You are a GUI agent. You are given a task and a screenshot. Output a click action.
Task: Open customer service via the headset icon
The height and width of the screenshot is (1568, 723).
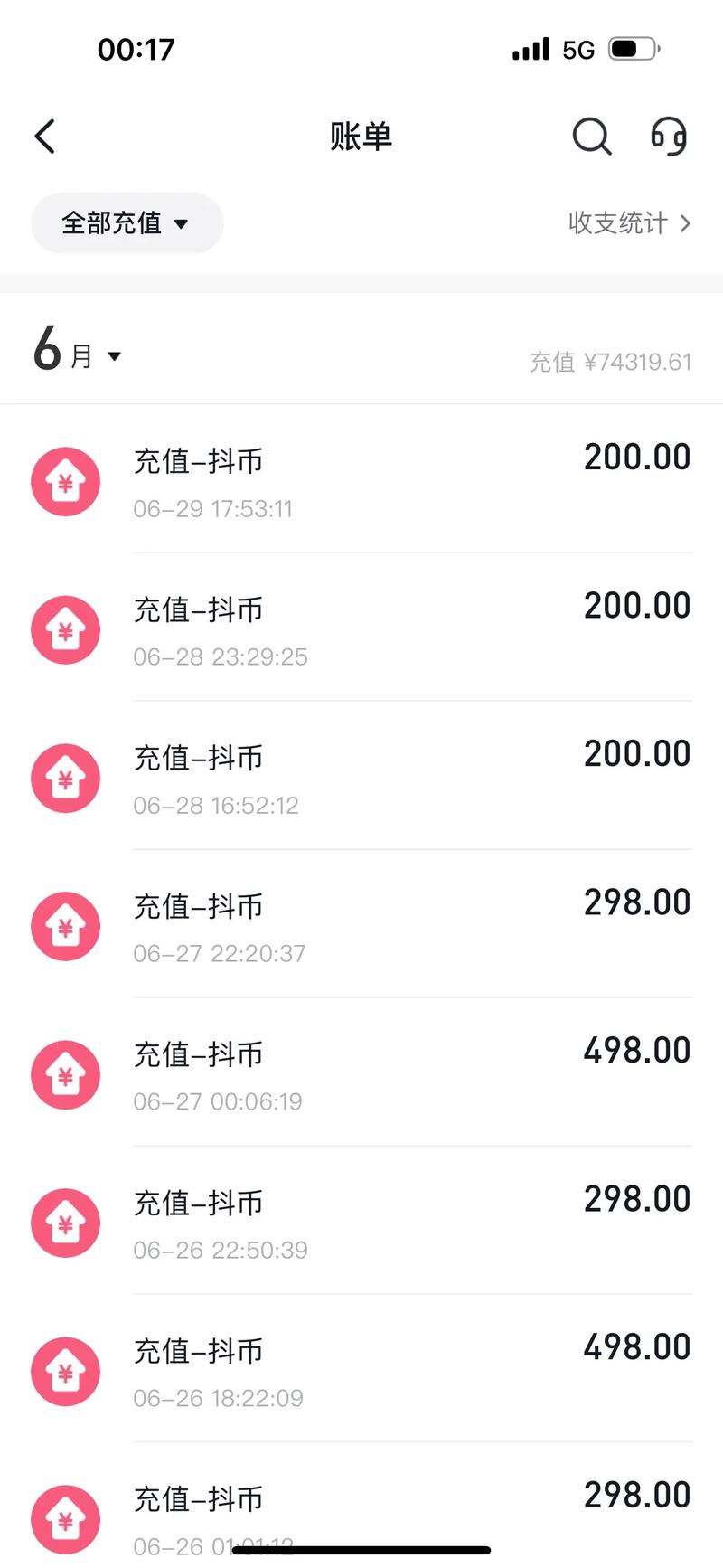(x=669, y=137)
